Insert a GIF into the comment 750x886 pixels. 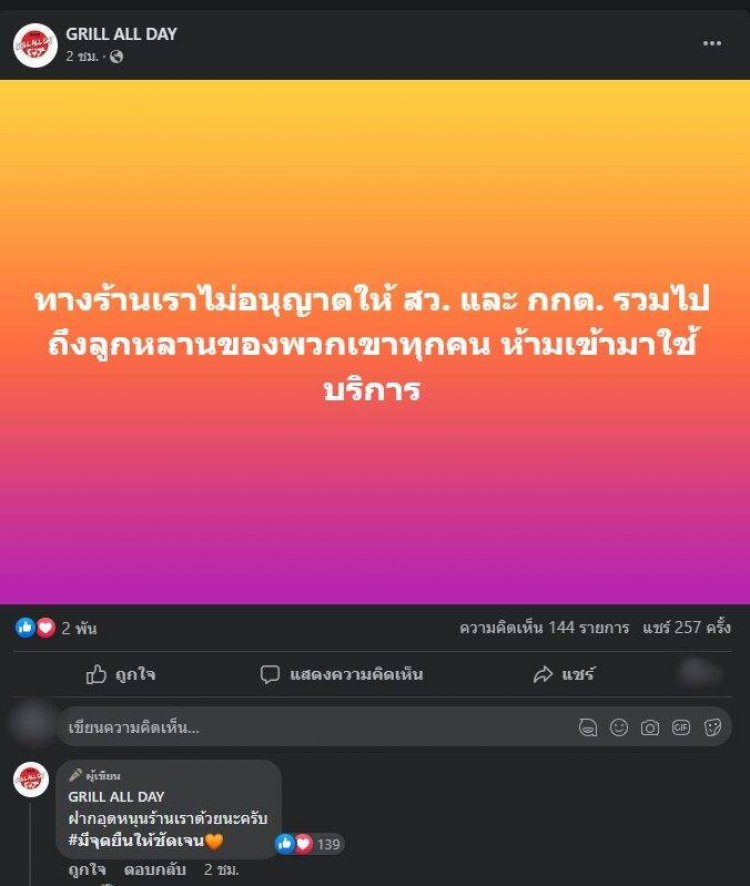pos(681,728)
